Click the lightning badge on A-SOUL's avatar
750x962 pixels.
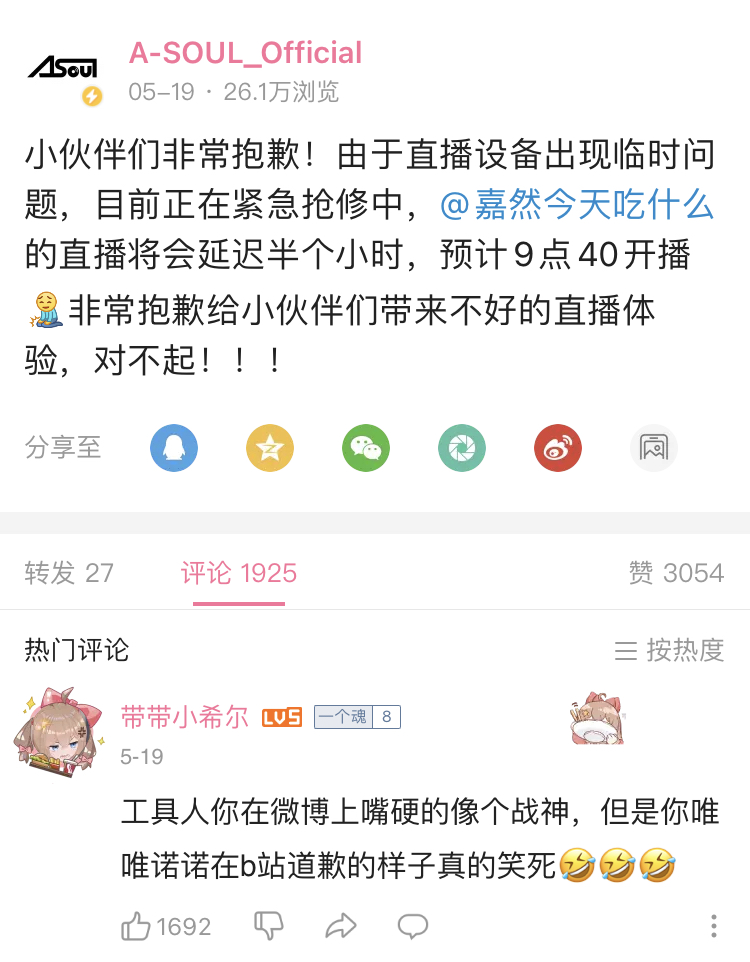tap(92, 97)
